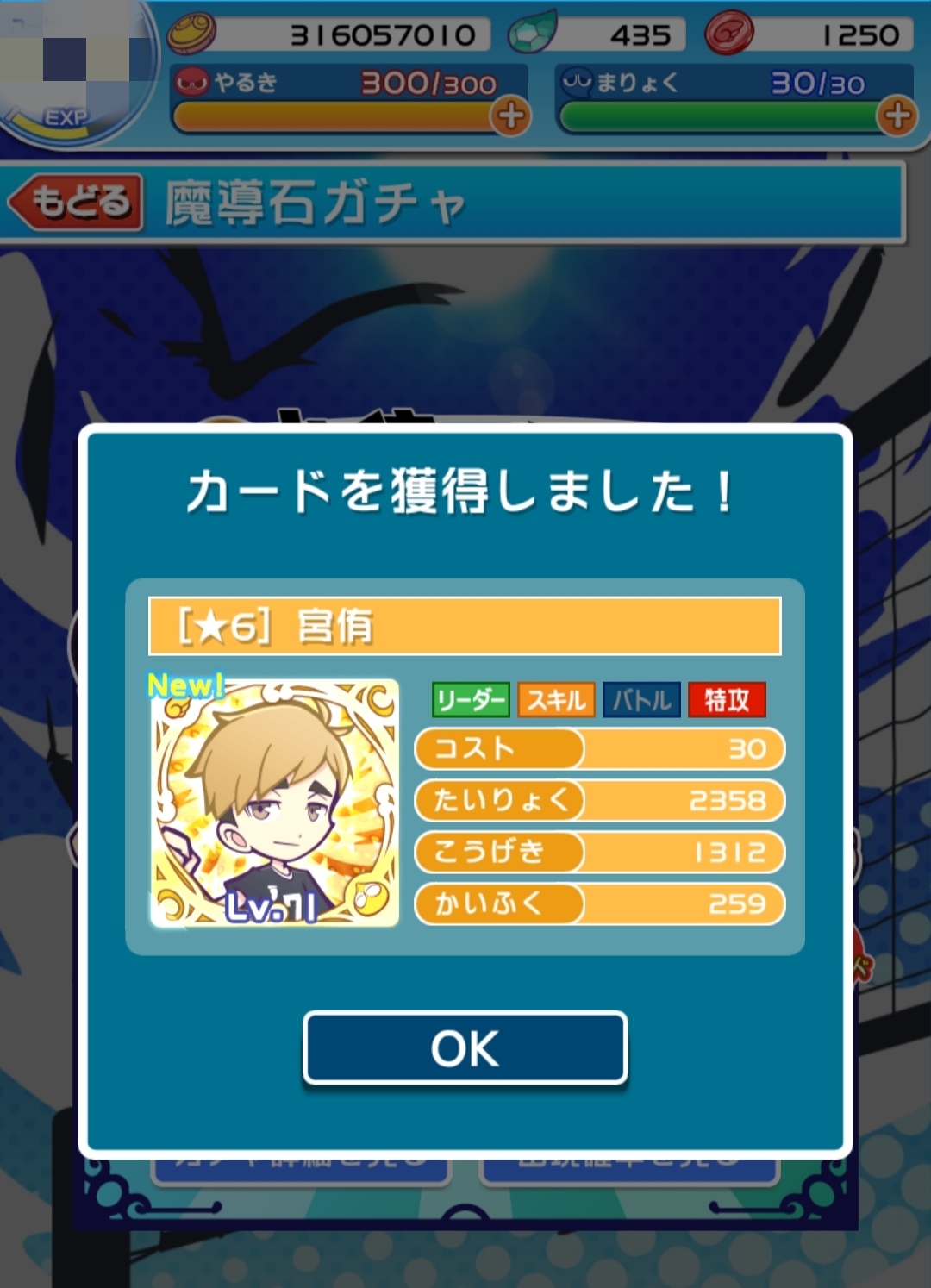Open the 特攻 tab
This screenshot has height=1288, width=931.
click(x=727, y=700)
